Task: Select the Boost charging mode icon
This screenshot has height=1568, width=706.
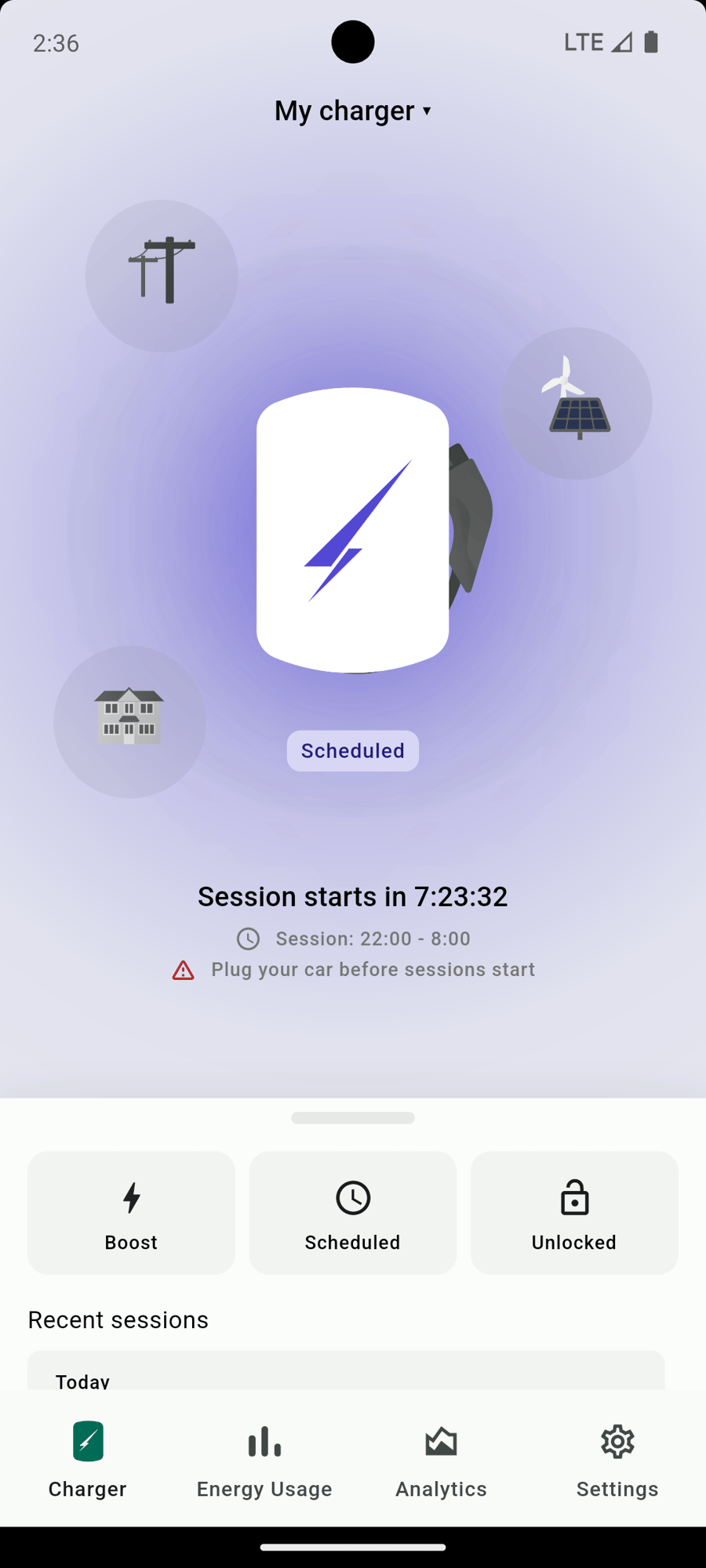Action: click(131, 1199)
